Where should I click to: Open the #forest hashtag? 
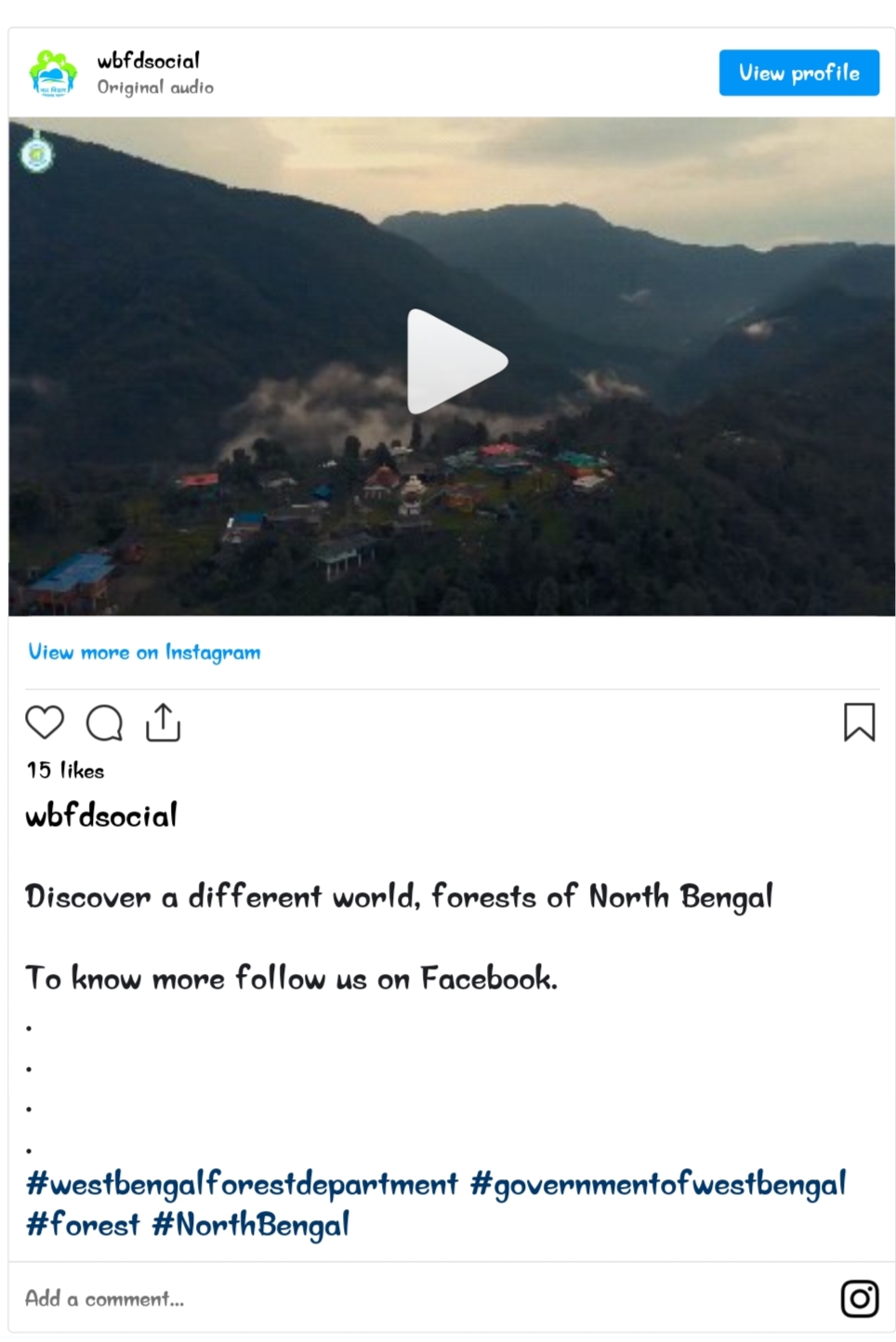coord(83,1224)
